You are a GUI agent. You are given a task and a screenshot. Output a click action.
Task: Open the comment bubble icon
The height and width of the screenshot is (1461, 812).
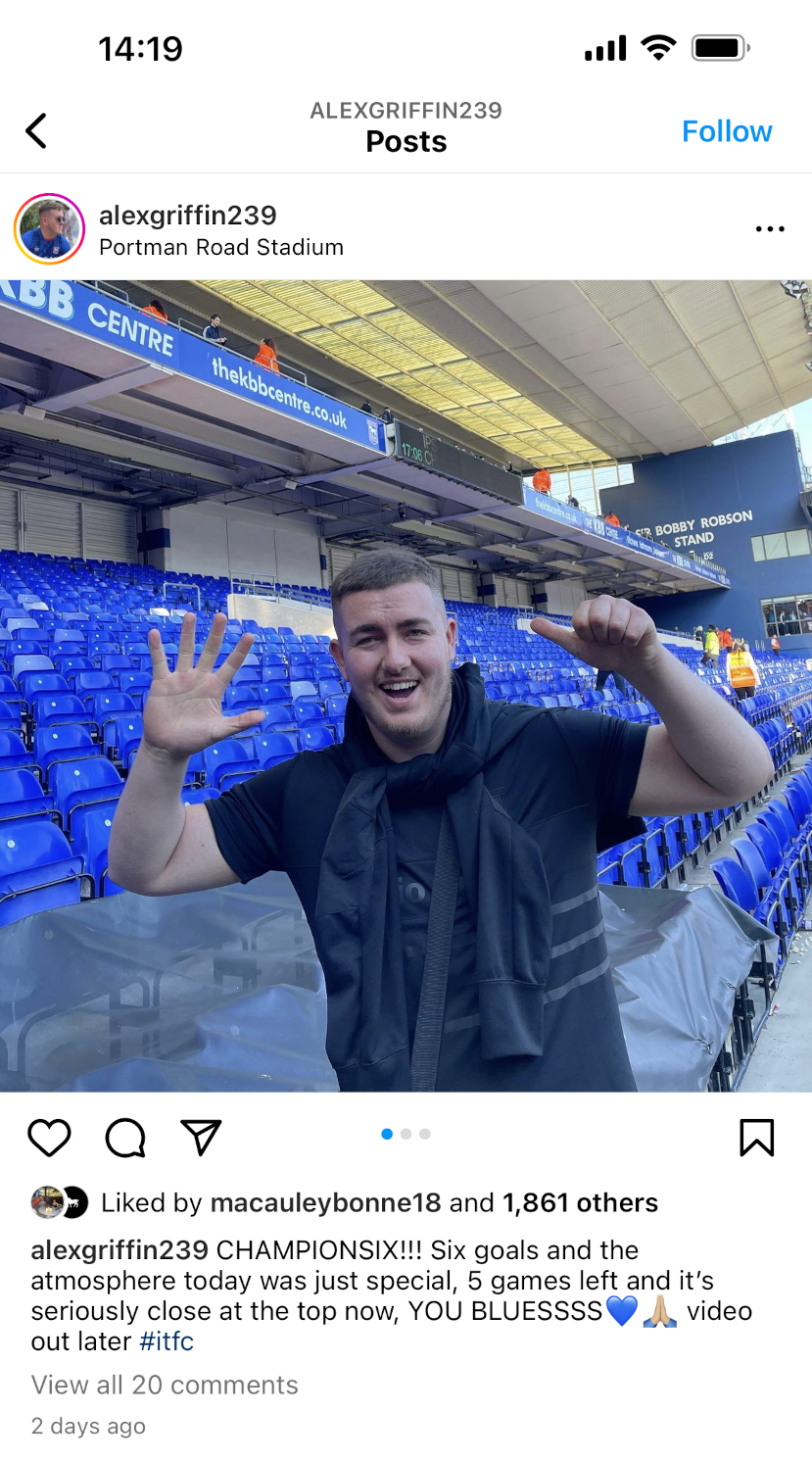point(125,1138)
